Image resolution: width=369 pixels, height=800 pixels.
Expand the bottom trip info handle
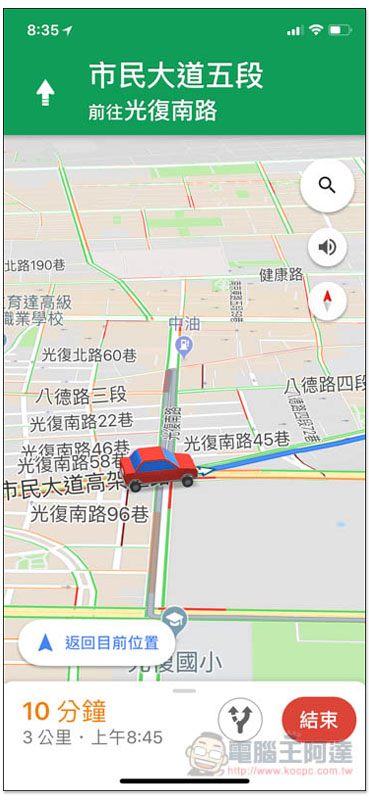[x=184, y=691]
